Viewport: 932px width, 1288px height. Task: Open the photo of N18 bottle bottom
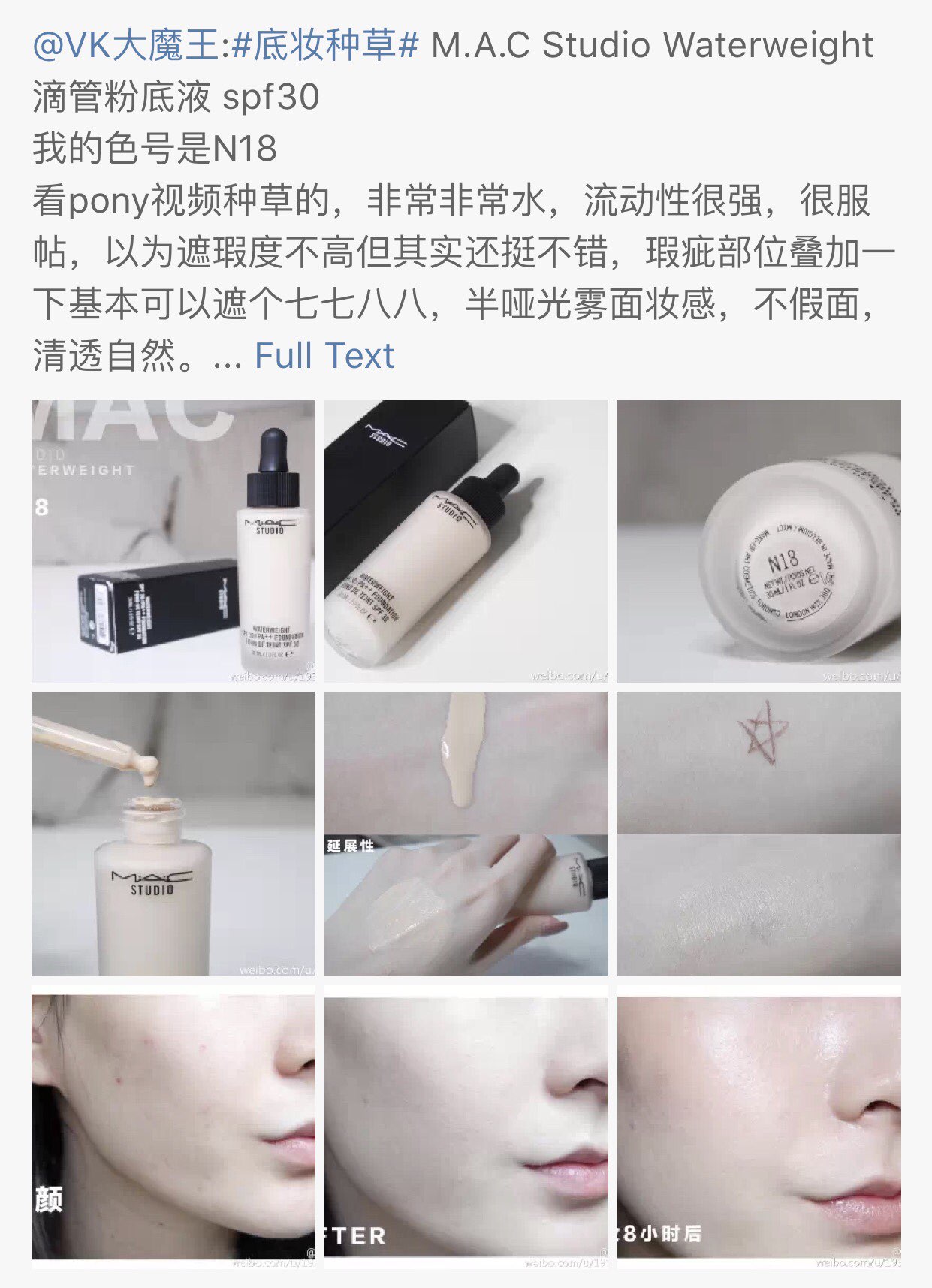pyautogui.click(x=759, y=541)
